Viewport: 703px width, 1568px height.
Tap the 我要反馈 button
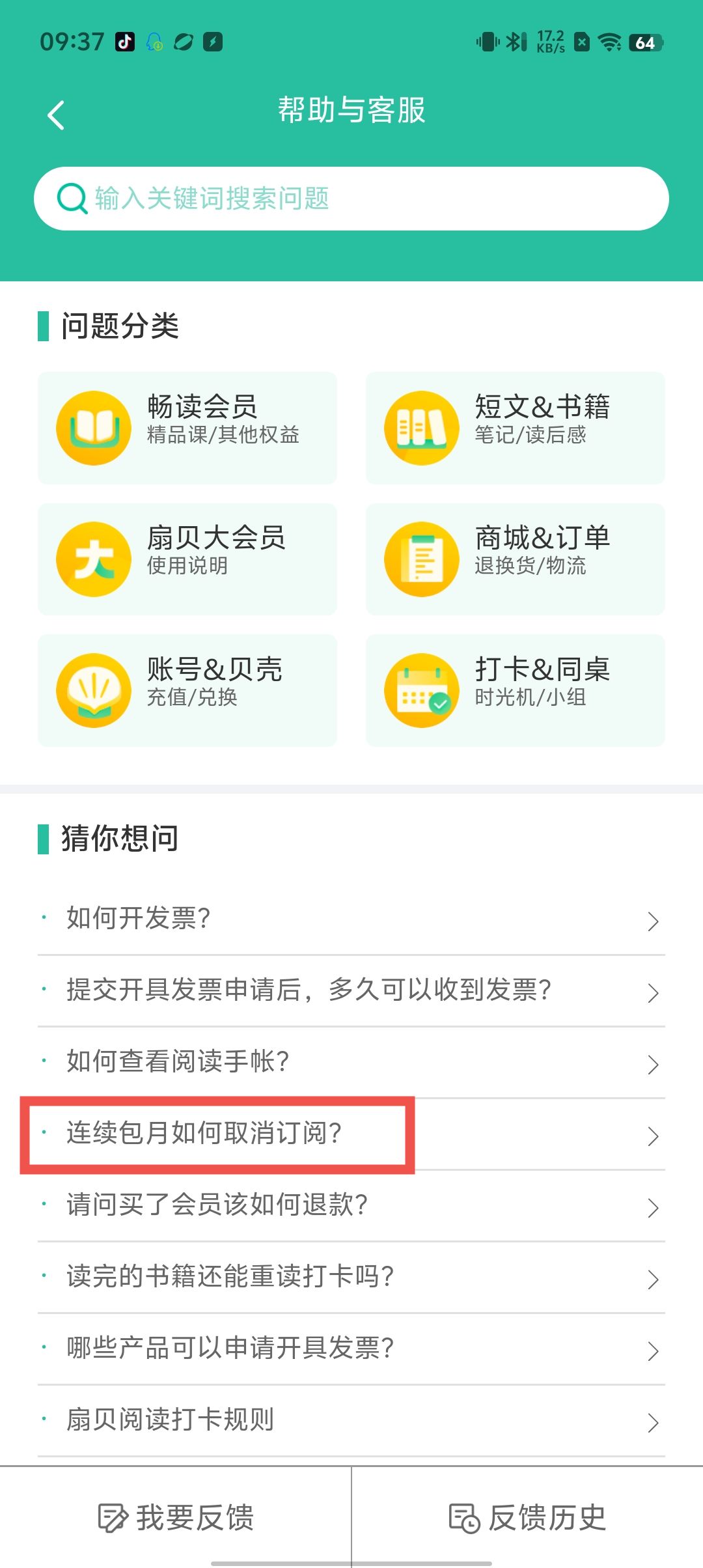[176, 1518]
